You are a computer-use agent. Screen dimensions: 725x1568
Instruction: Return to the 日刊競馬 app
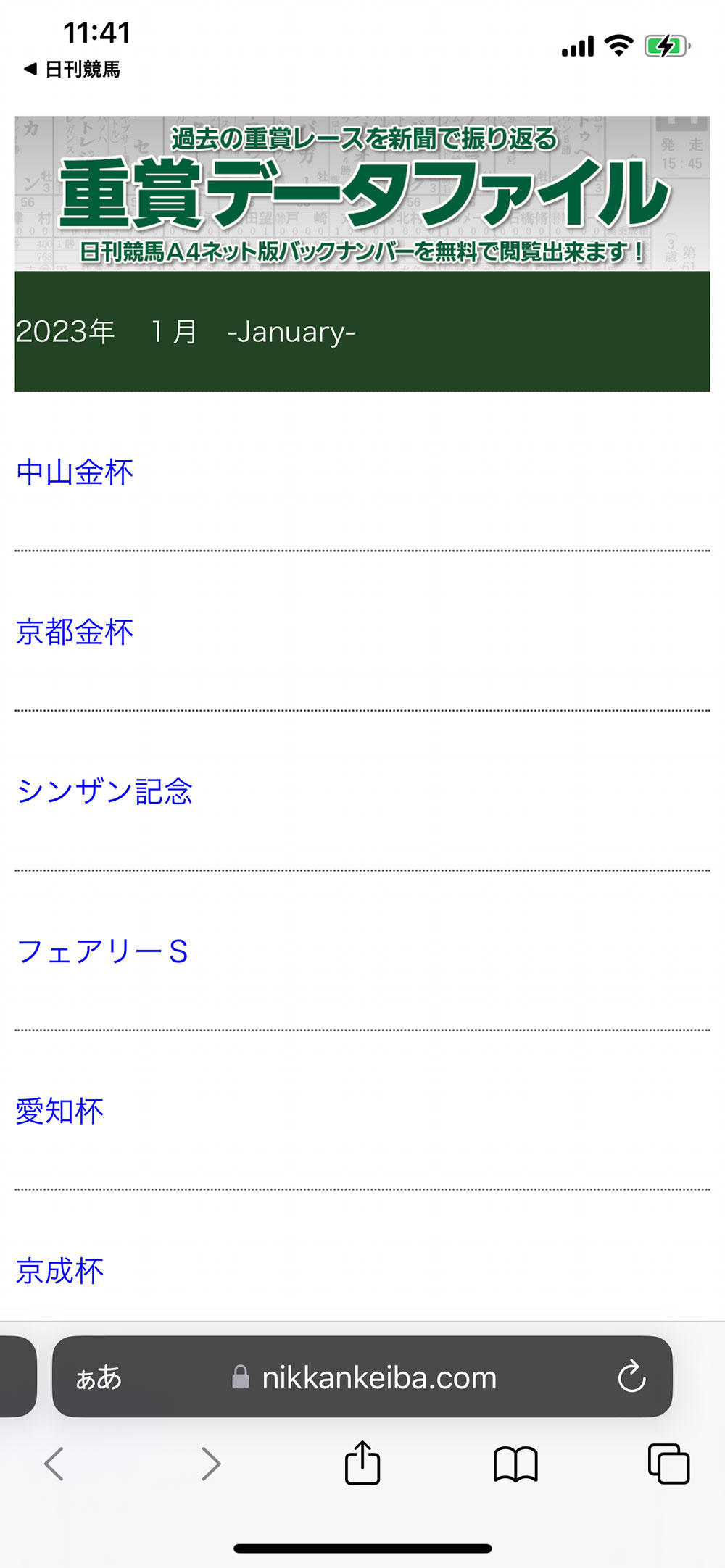[x=72, y=70]
